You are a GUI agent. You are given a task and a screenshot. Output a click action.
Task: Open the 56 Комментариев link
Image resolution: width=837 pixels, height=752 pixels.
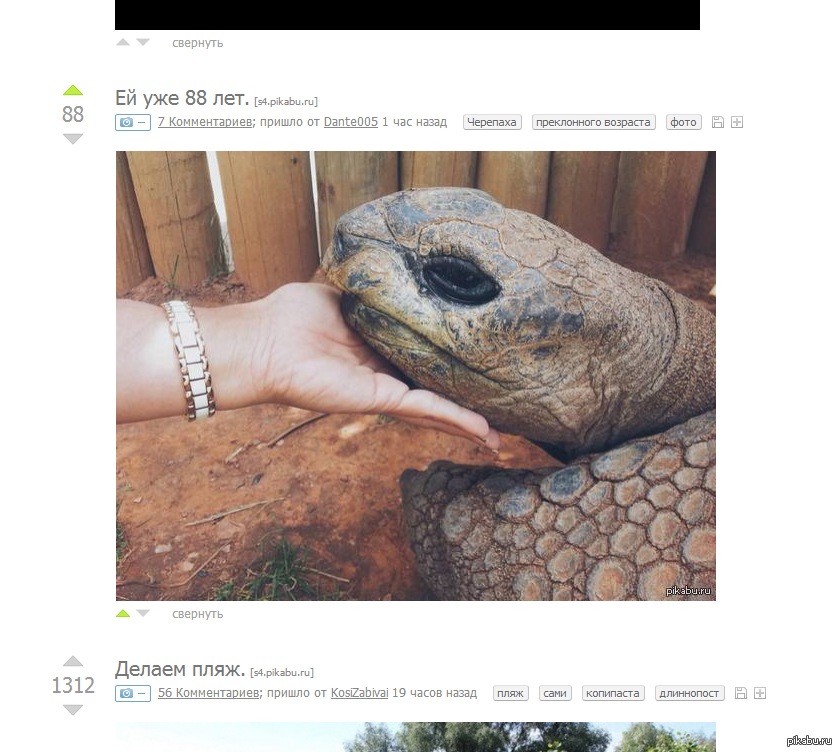click(x=207, y=693)
